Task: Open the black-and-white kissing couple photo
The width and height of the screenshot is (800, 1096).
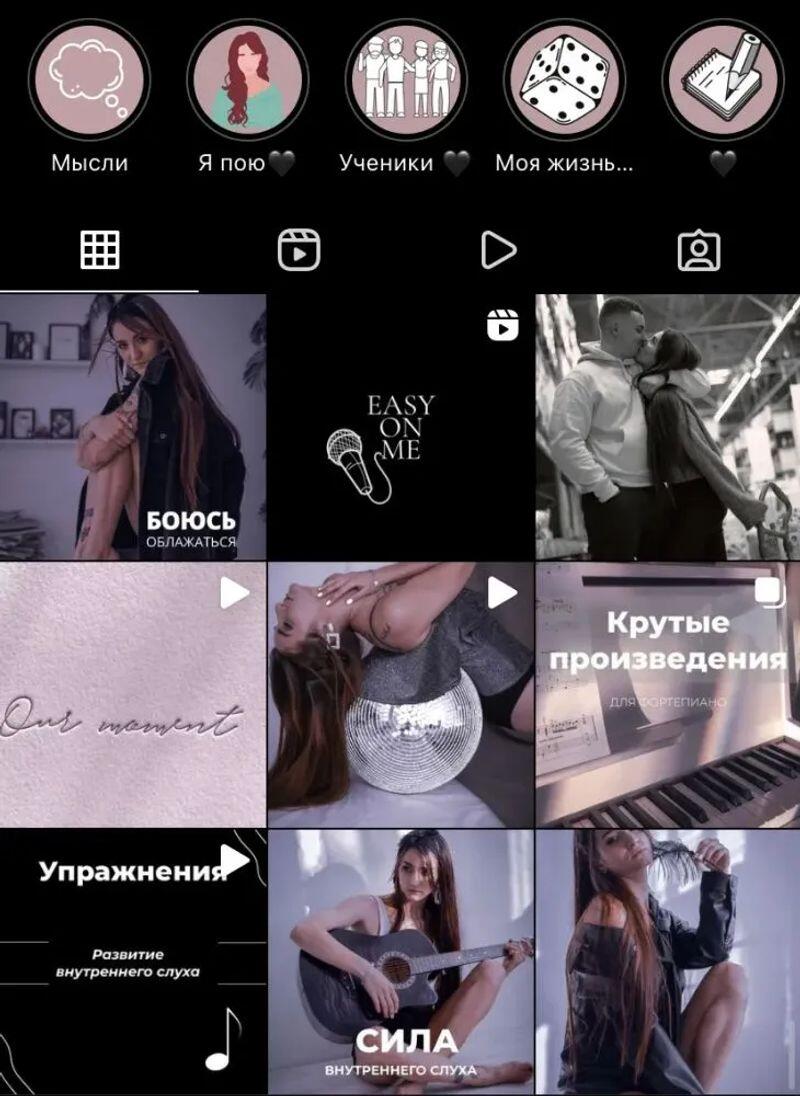Action: [x=667, y=427]
